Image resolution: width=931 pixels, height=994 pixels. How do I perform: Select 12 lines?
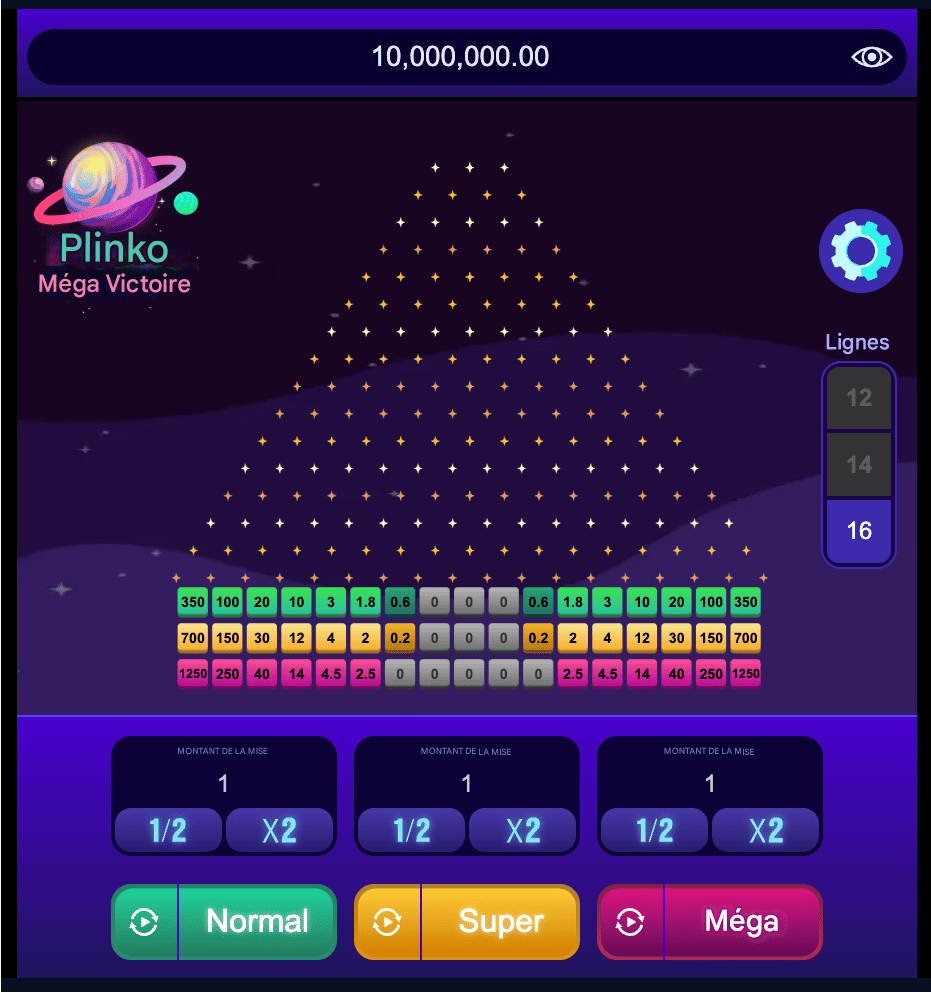(859, 398)
